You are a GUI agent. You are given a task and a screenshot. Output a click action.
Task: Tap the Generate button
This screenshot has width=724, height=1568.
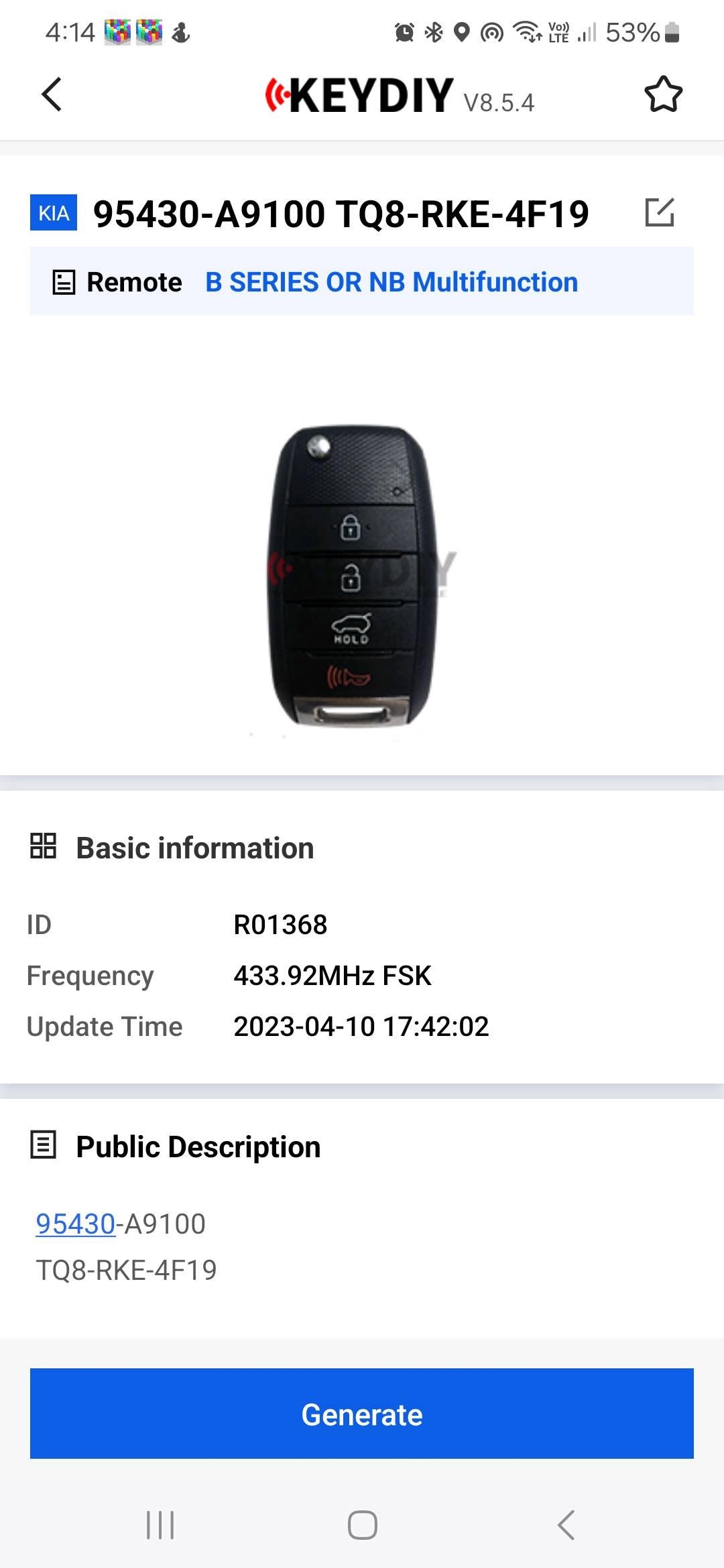click(x=362, y=1414)
